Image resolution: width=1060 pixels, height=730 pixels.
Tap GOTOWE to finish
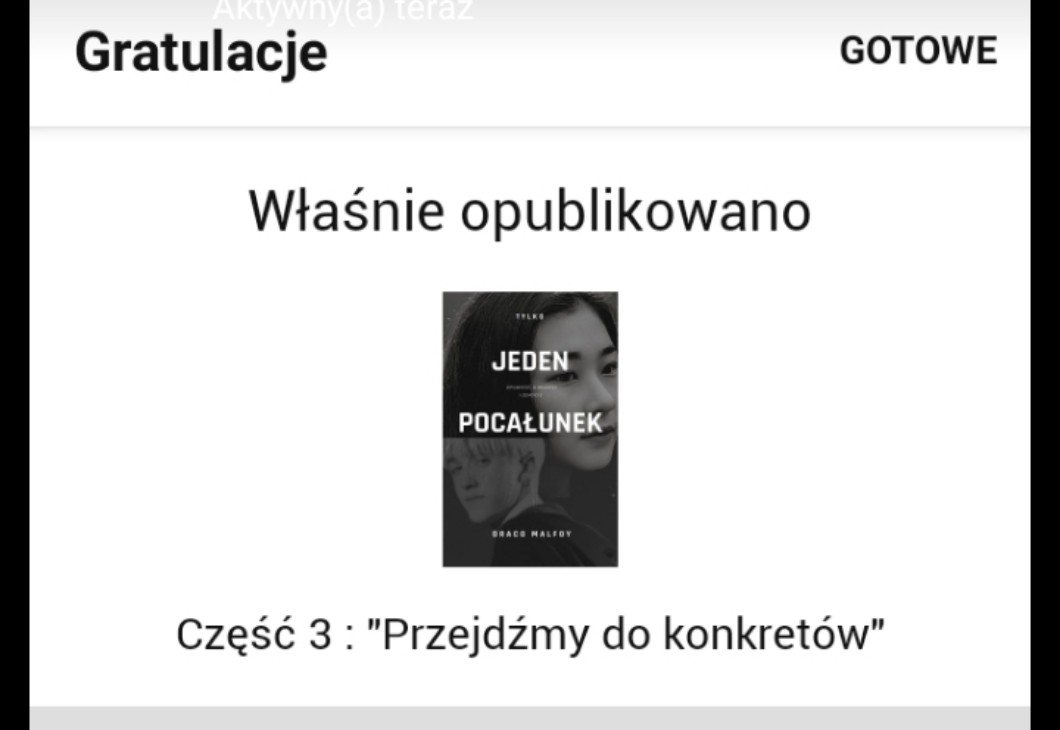918,51
